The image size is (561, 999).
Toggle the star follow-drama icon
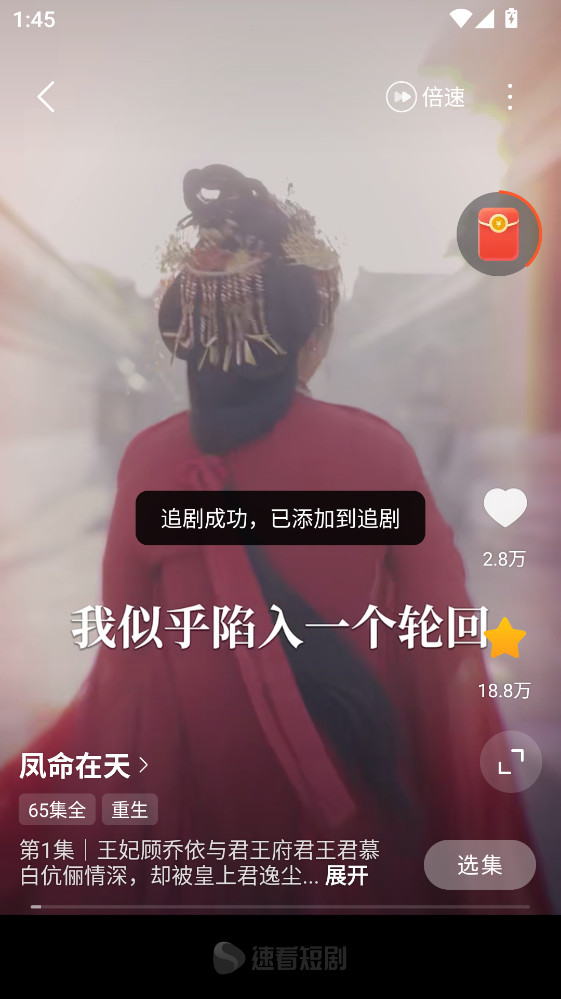coord(505,638)
